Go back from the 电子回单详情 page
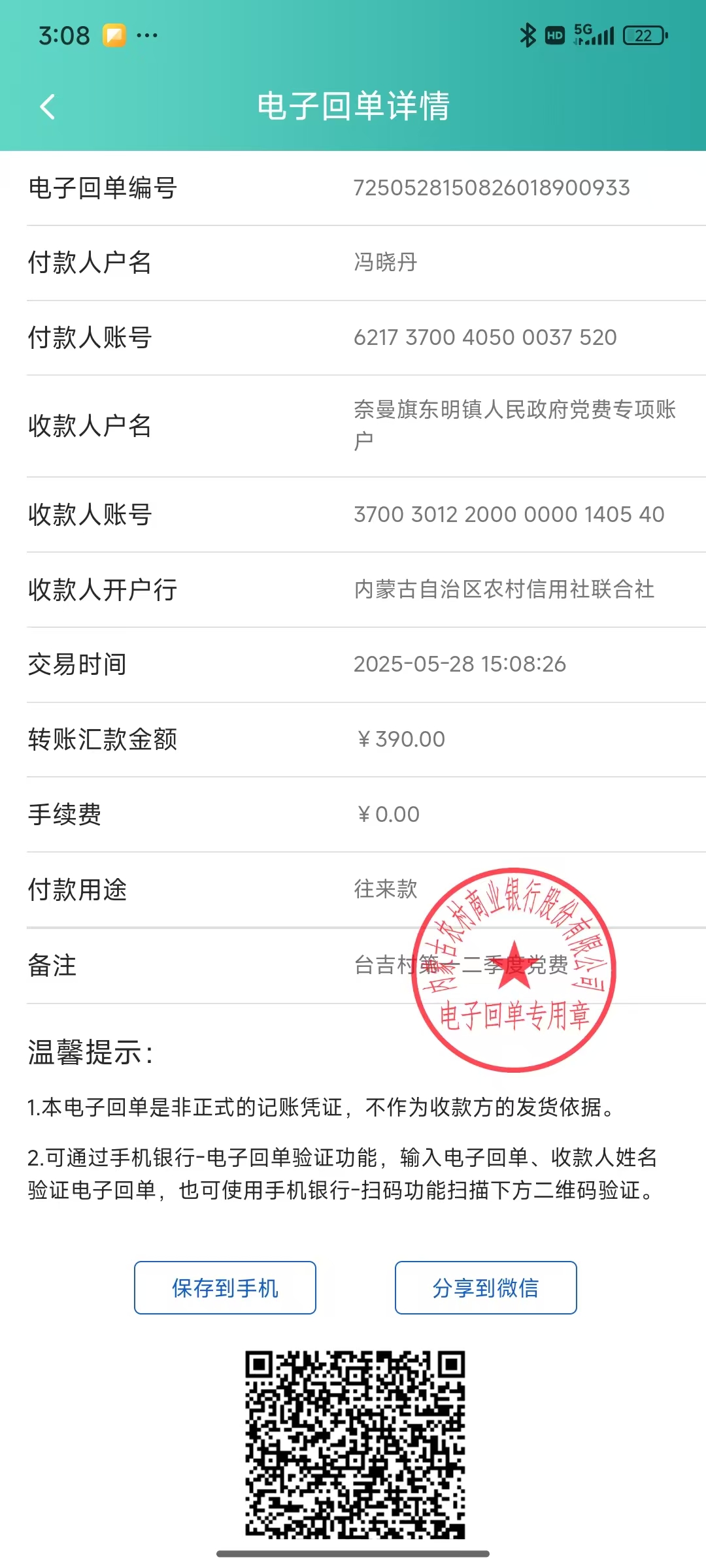This screenshot has width=706, height=1568. pos(47,106)
